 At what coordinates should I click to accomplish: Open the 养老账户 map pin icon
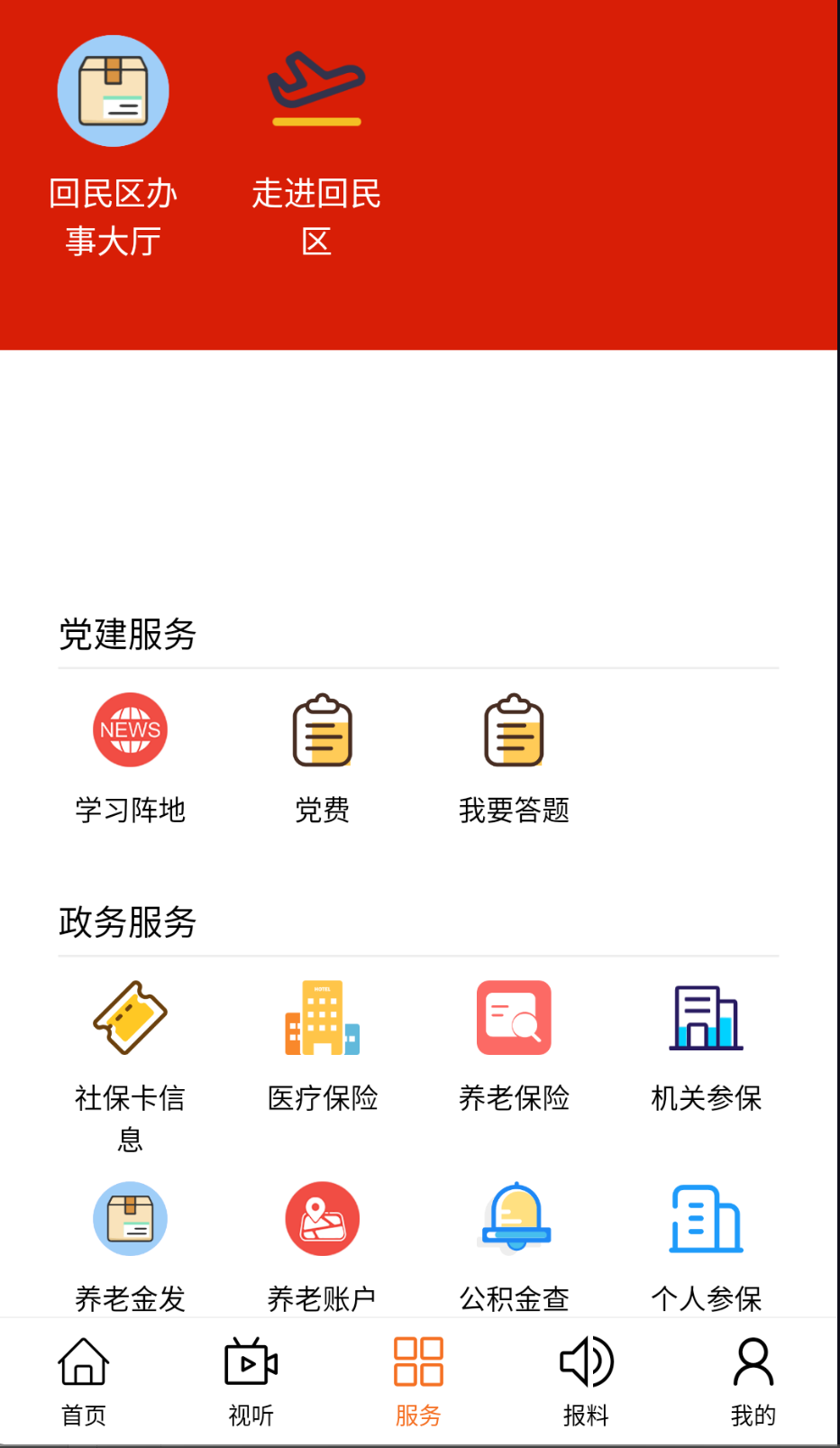(323, 1217)
